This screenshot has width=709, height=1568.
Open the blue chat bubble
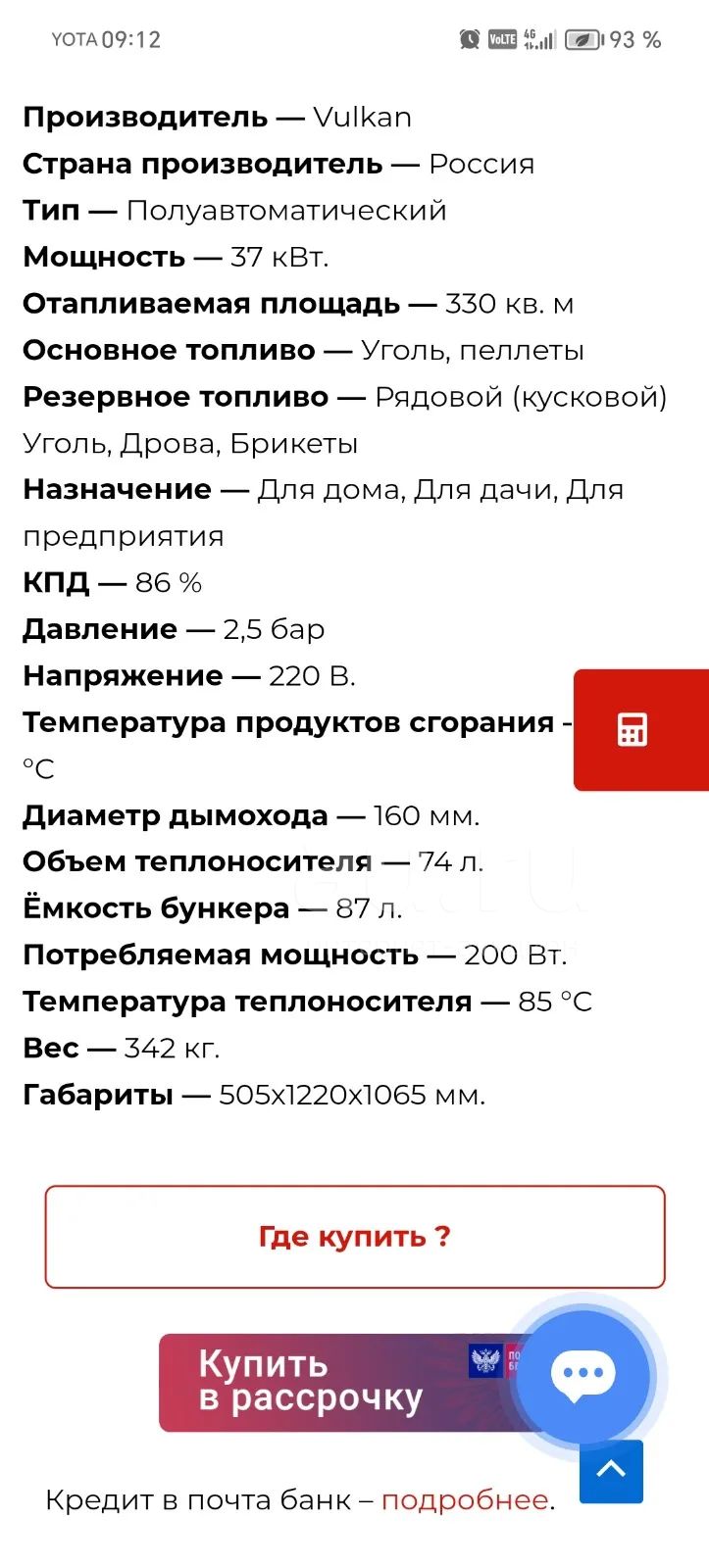point(583,1374)
